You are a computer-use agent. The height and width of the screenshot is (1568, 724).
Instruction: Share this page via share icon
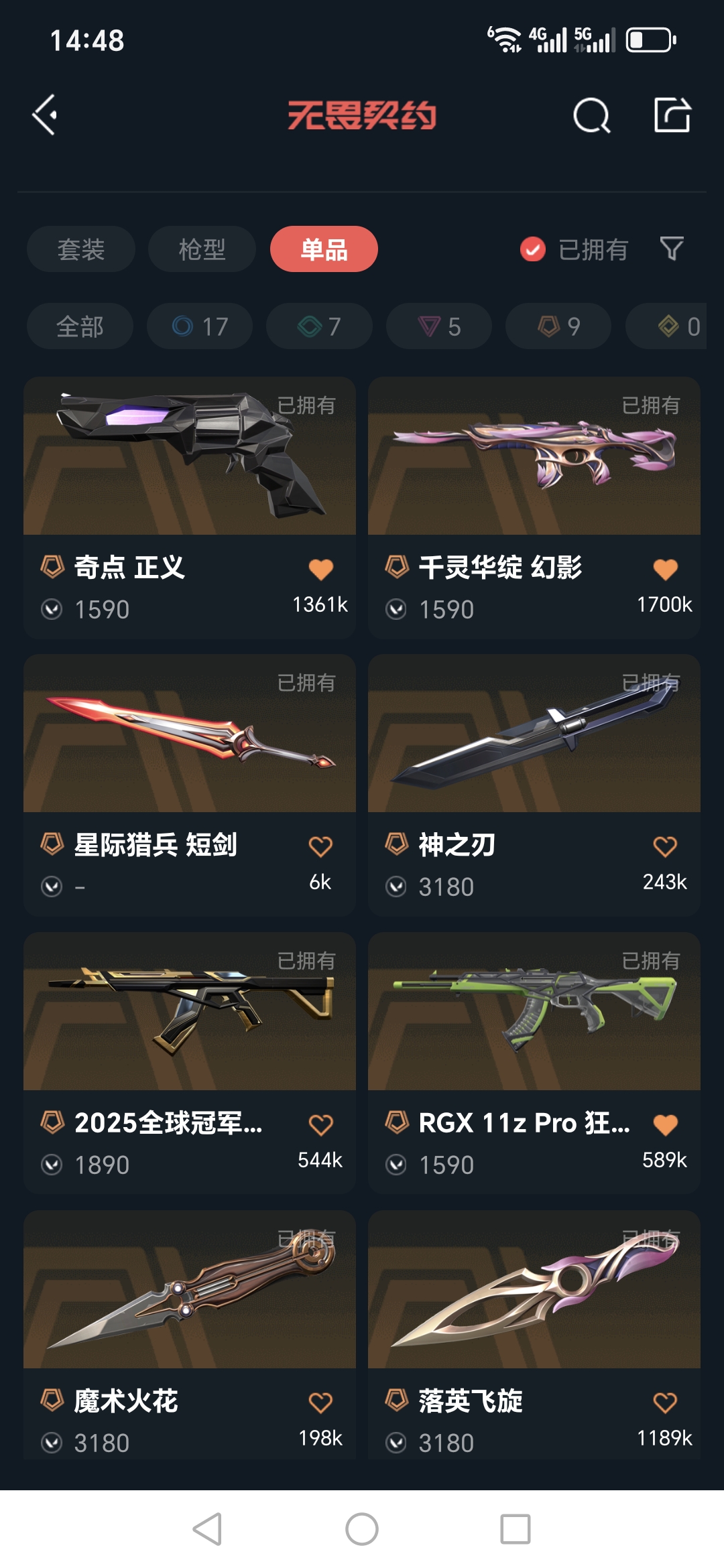(672, 115)
